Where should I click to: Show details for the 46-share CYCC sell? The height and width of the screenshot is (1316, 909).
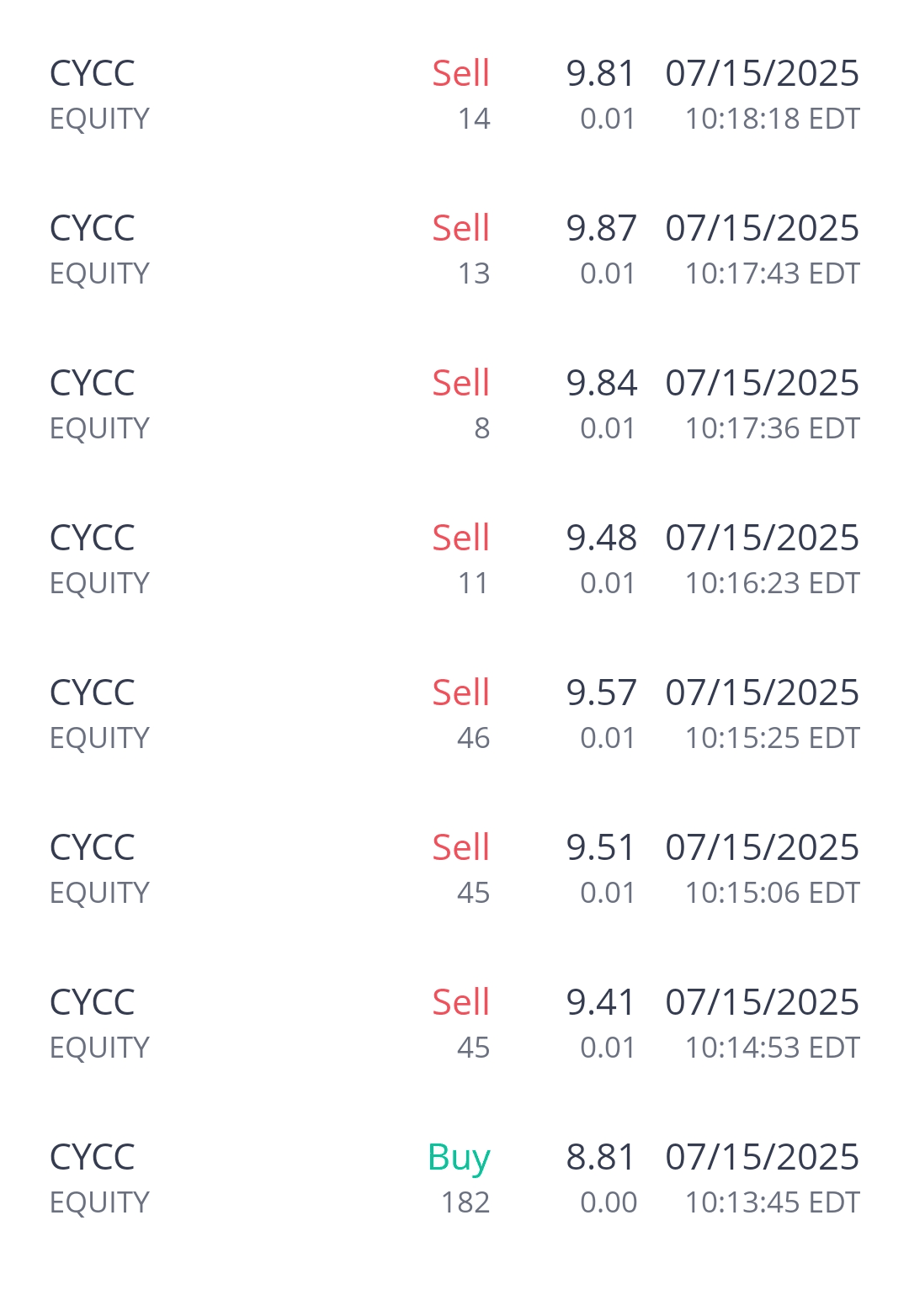coord(454,714)
